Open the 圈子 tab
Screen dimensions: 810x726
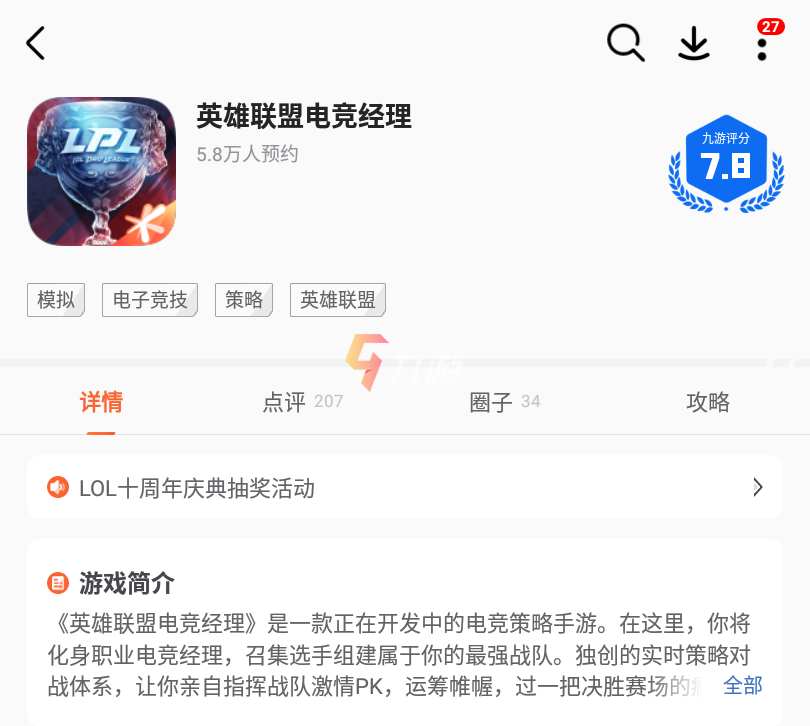(504, 402)
